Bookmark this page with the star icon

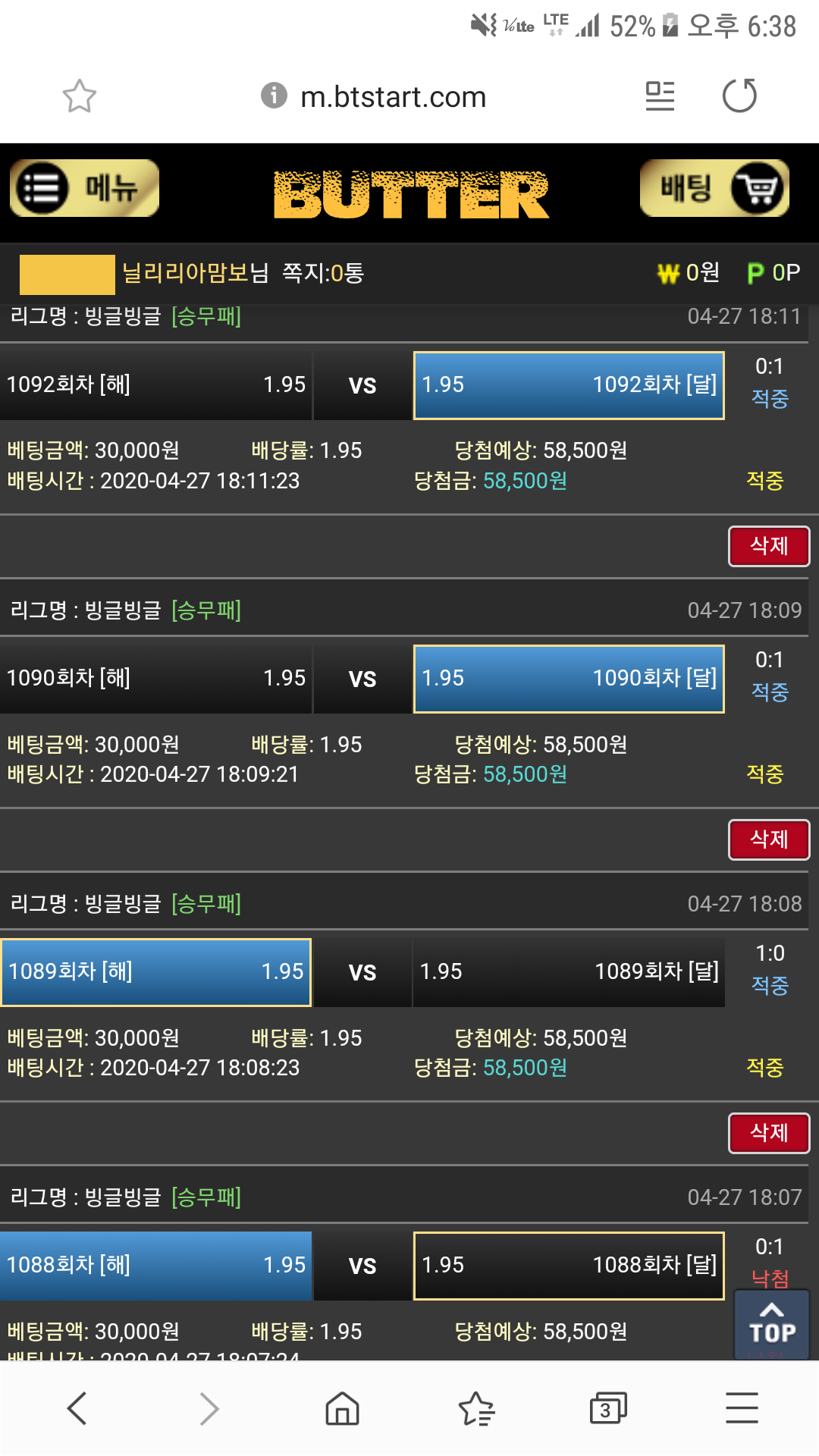[79, 96]
